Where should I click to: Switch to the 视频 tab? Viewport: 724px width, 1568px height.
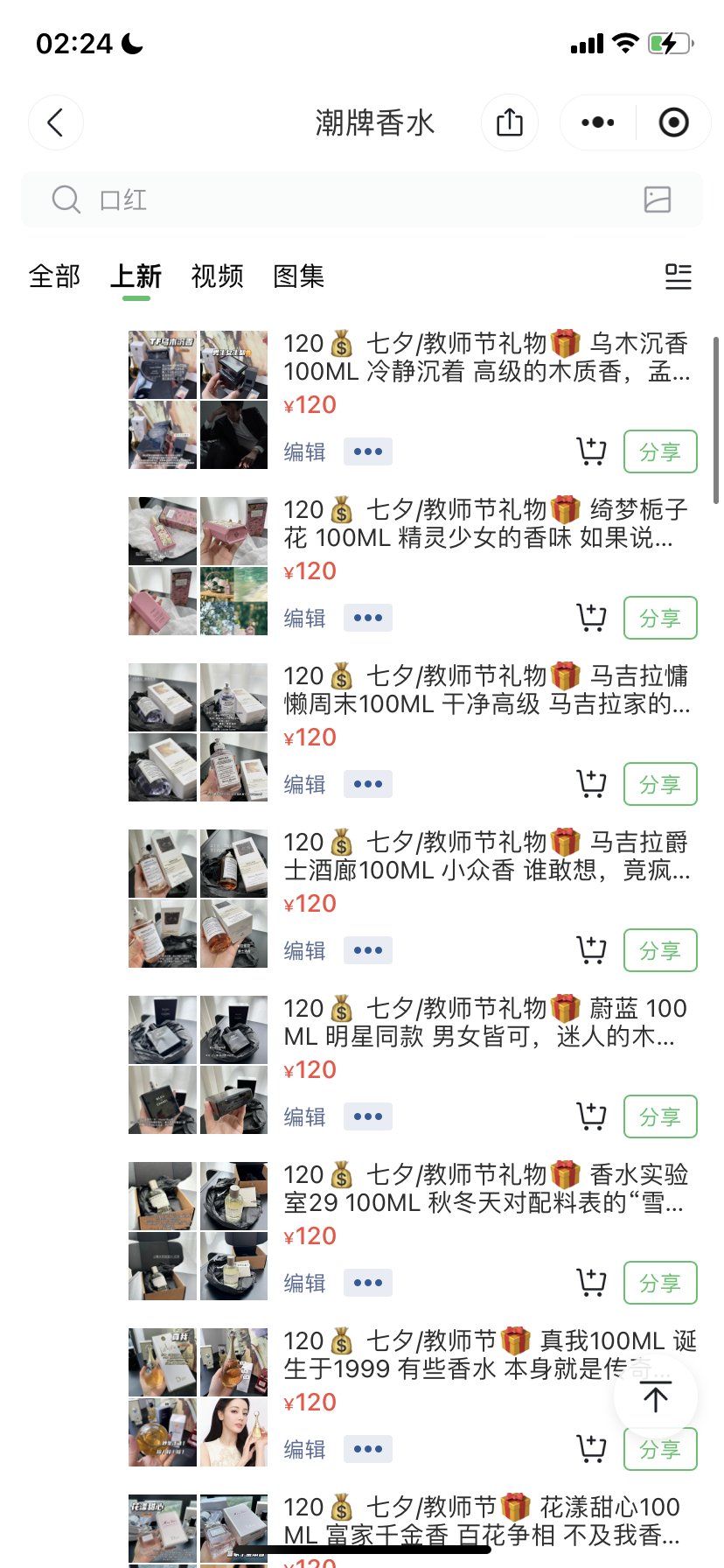(x=218, y=276)
